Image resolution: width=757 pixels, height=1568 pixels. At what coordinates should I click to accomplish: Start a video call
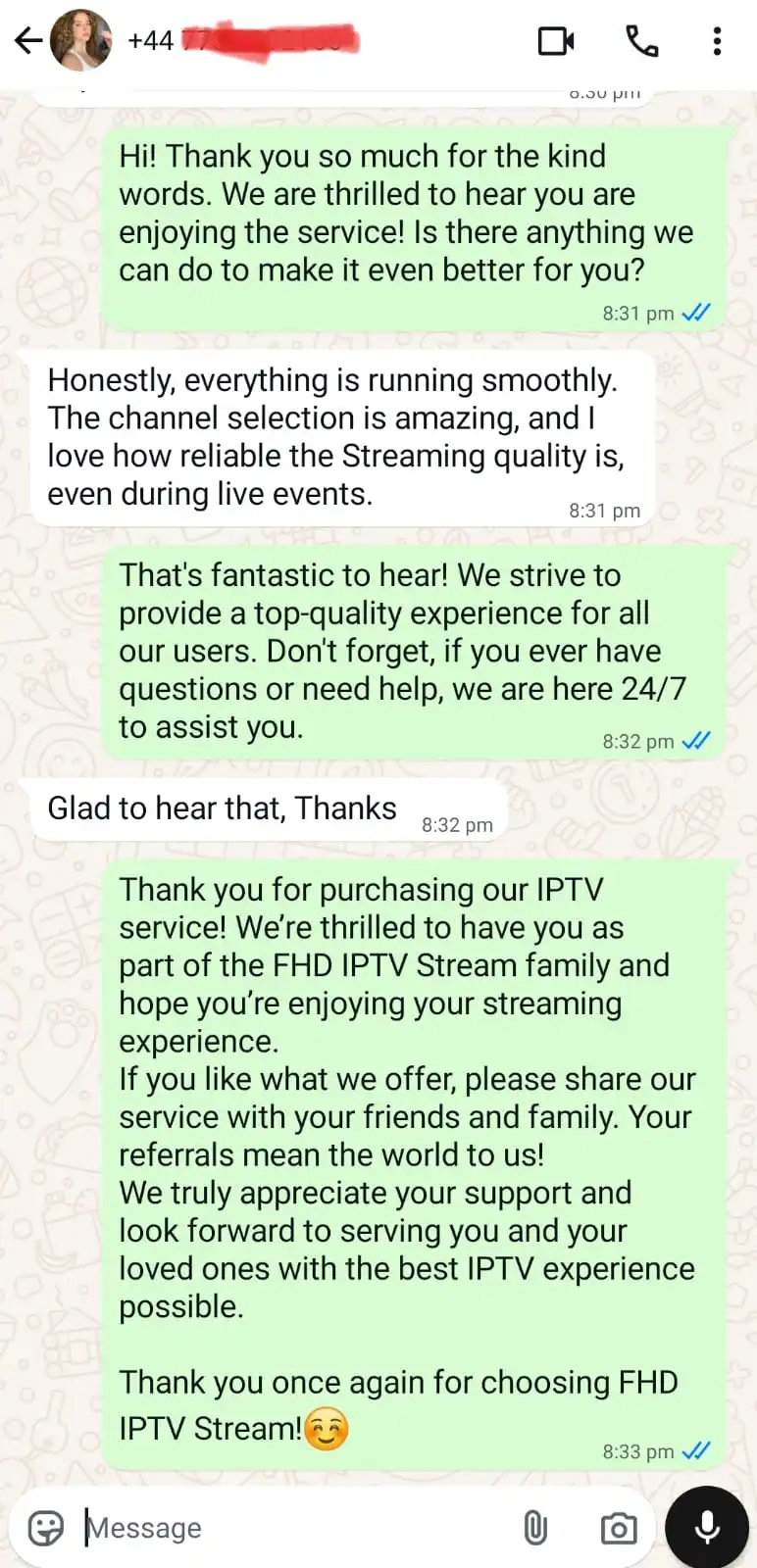coord(556,41)
